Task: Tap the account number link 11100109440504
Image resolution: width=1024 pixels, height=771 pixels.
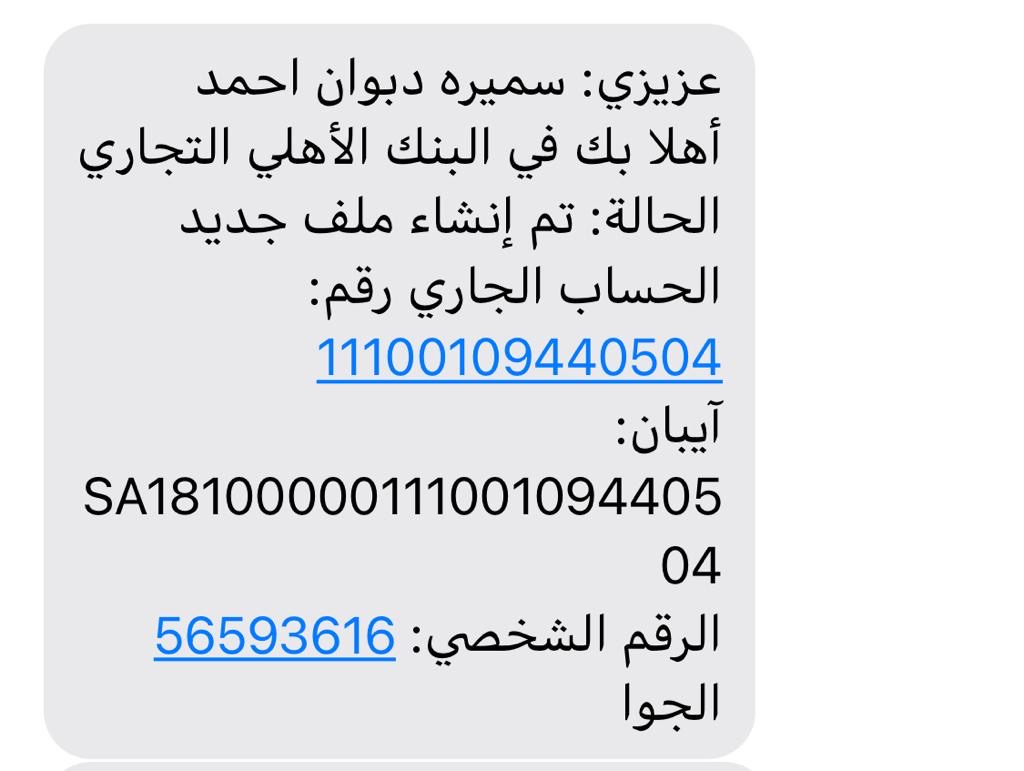Action: point(518,357)
